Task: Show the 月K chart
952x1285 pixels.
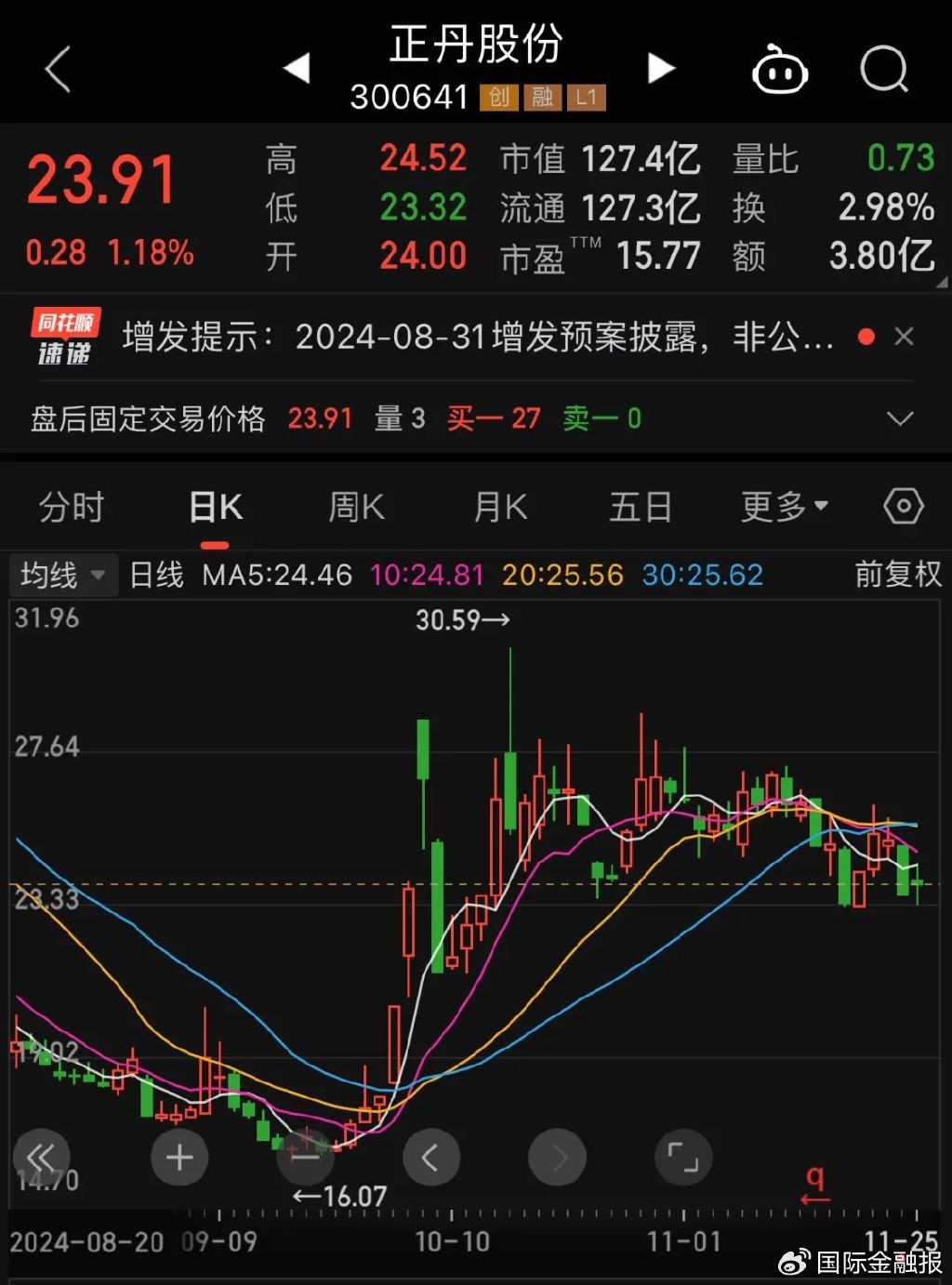Action: point(500,508)
